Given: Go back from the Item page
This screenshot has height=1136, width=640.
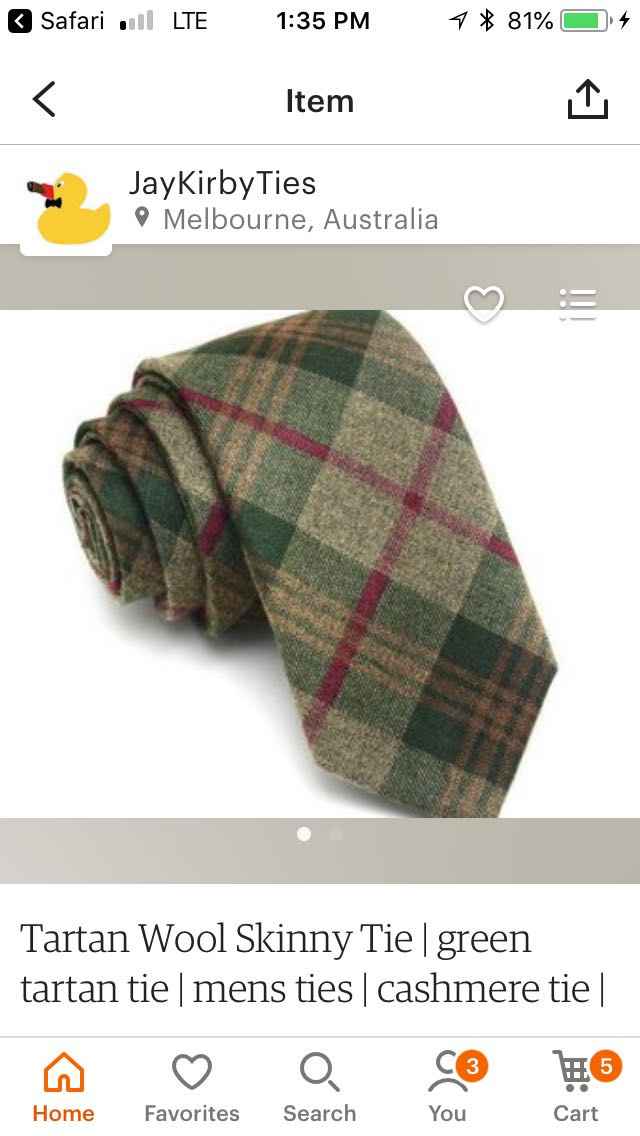Looking at the screenshot, I should pos(44,100).
